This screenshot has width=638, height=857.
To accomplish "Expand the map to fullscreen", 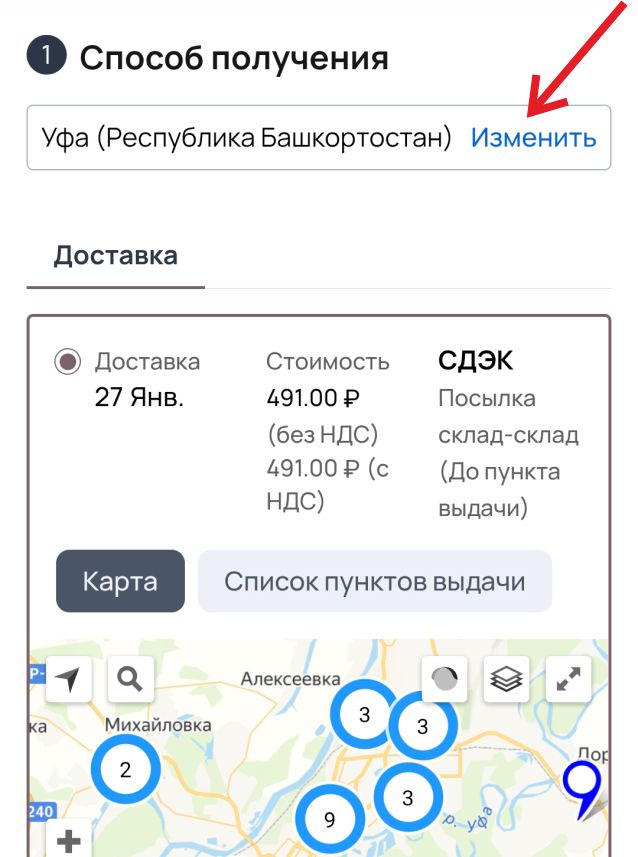I will pos(568,680).
